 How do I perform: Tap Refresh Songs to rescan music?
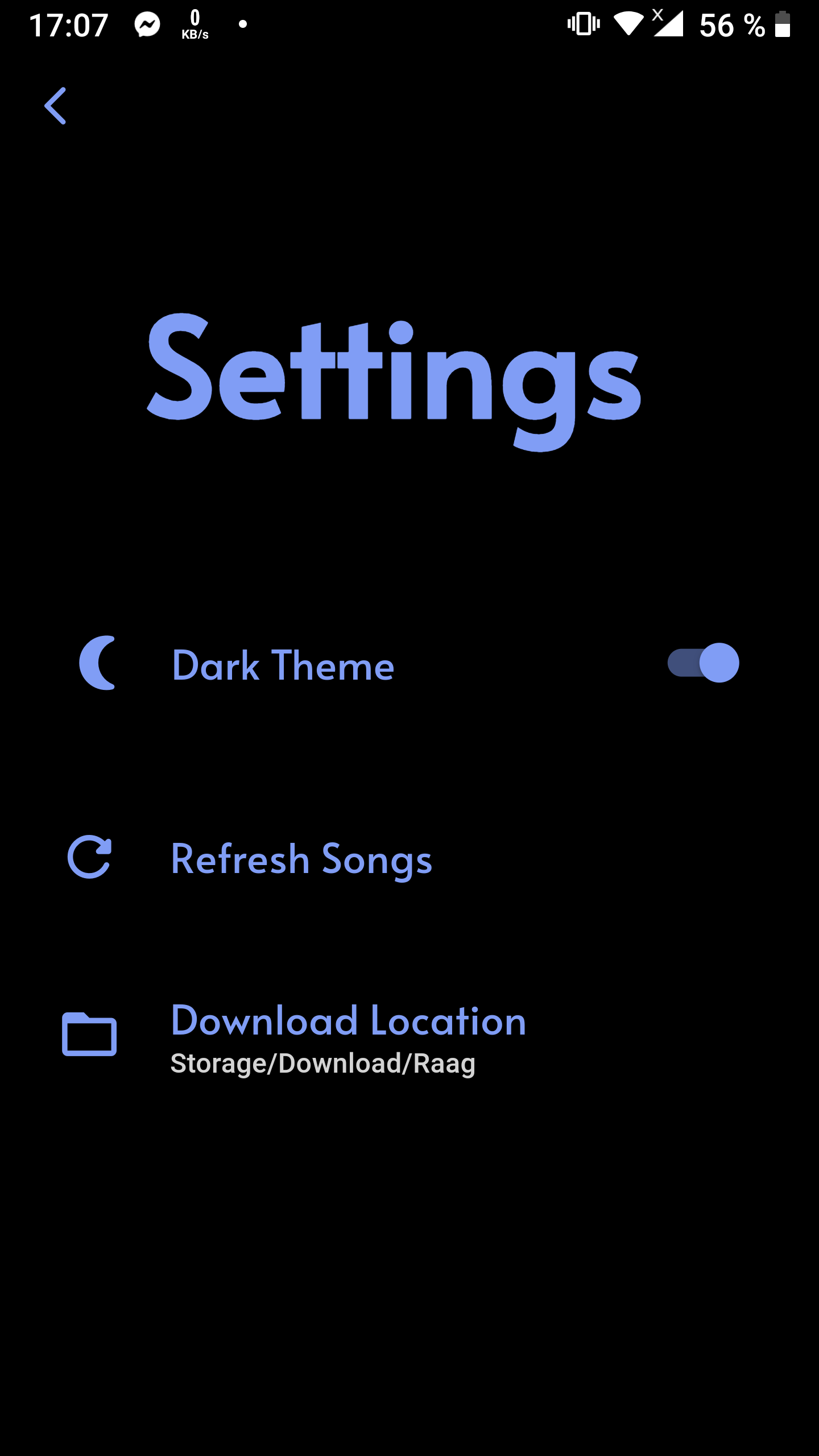301,859
